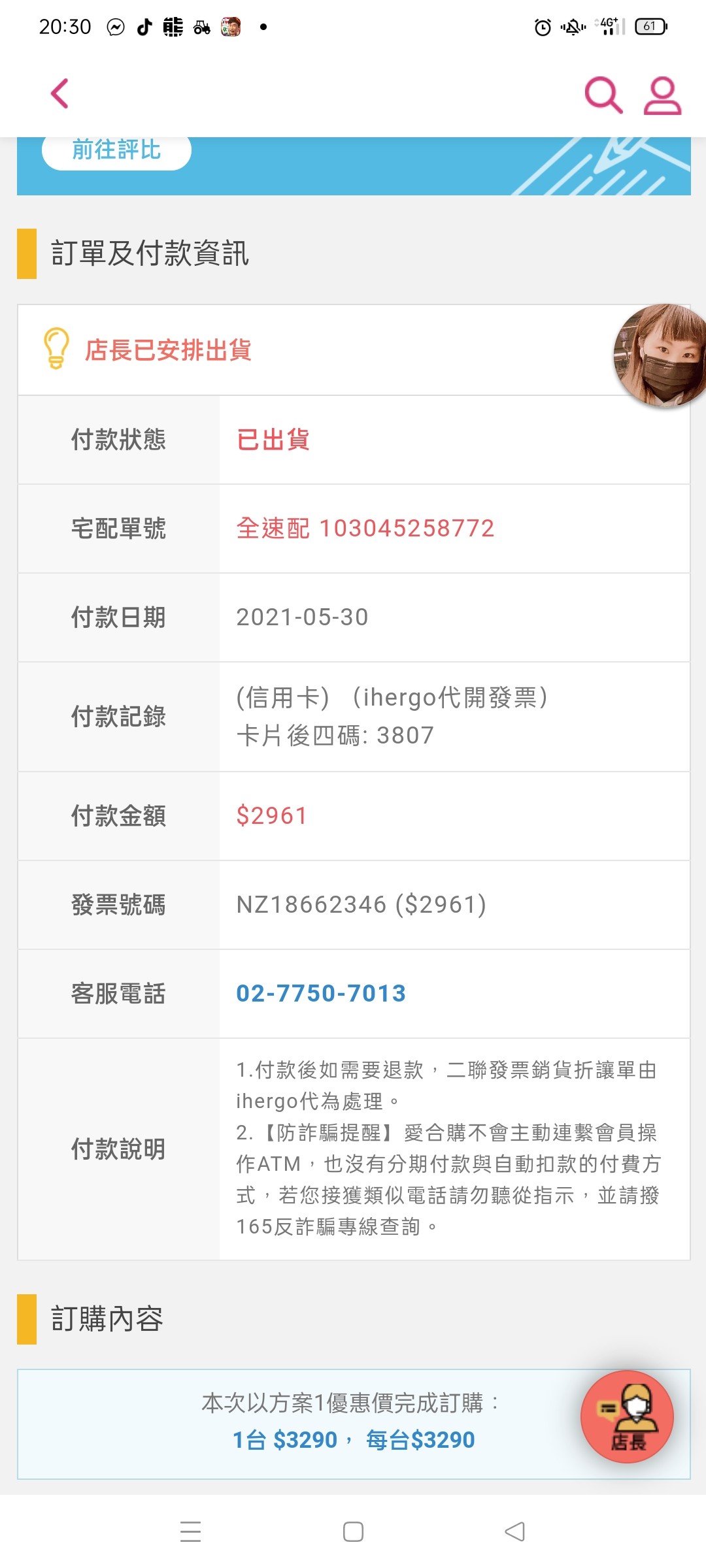
Task: Call customer service 02-7750-7013
Action: coord(321,993)
